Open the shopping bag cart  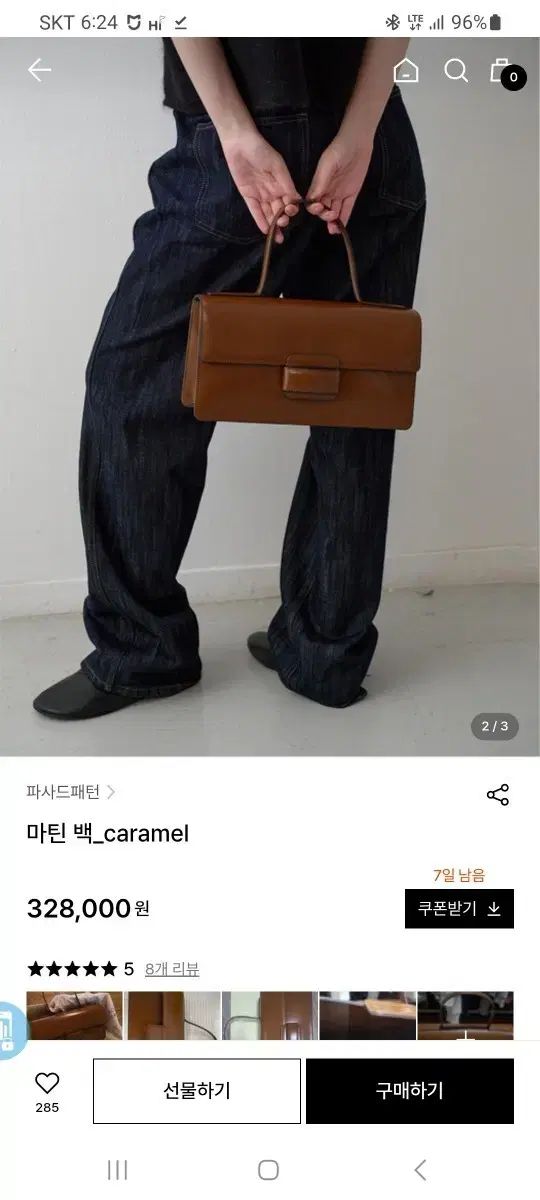(x=505, y=72)
